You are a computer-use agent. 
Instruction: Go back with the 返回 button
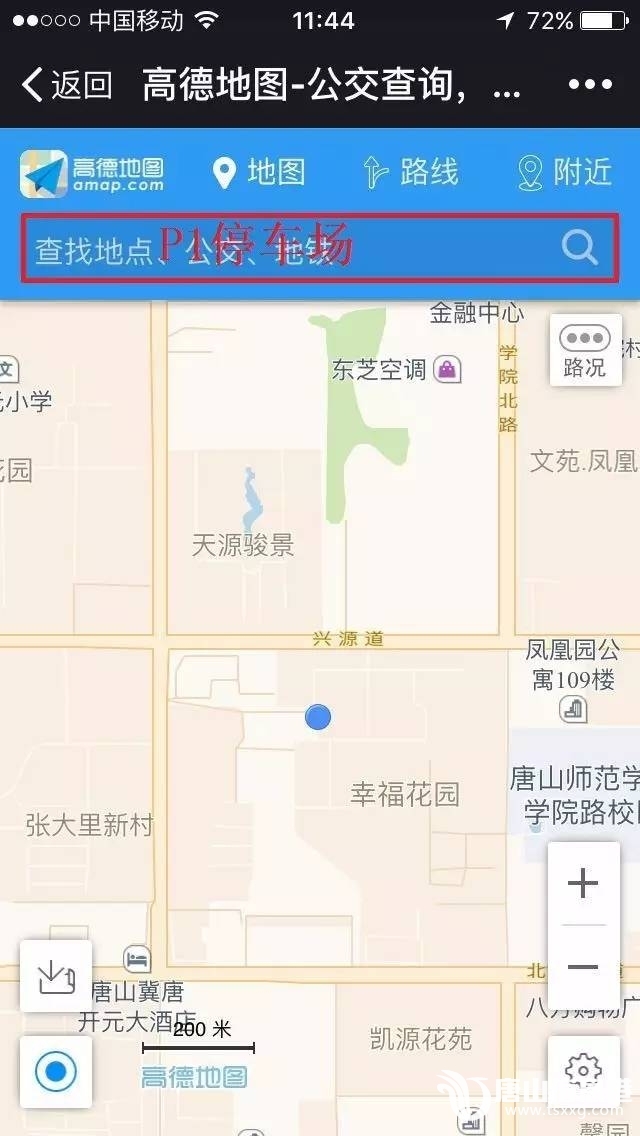[66, 85]
